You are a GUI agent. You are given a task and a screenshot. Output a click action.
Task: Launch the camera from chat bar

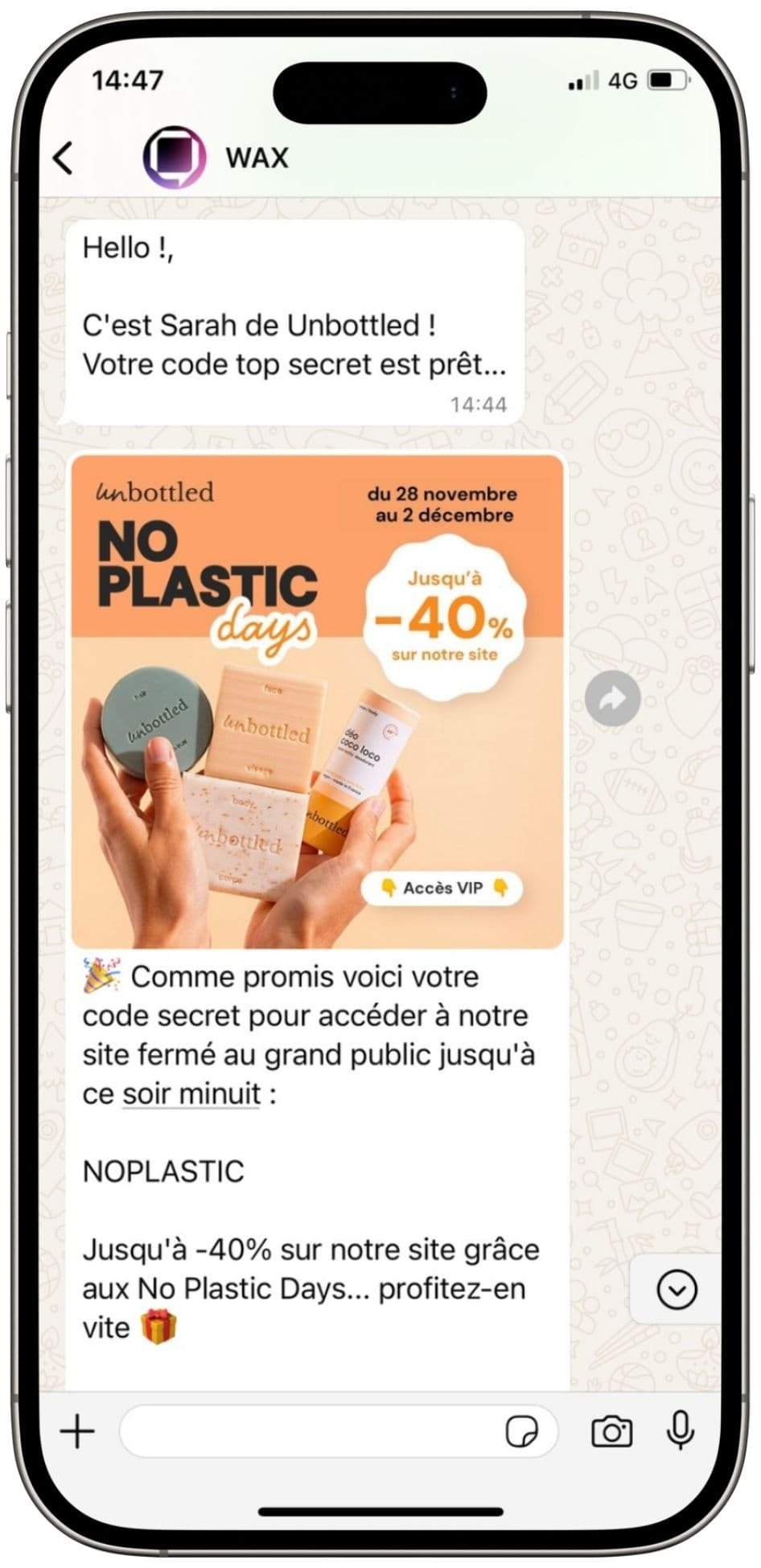click(611, 1432)
